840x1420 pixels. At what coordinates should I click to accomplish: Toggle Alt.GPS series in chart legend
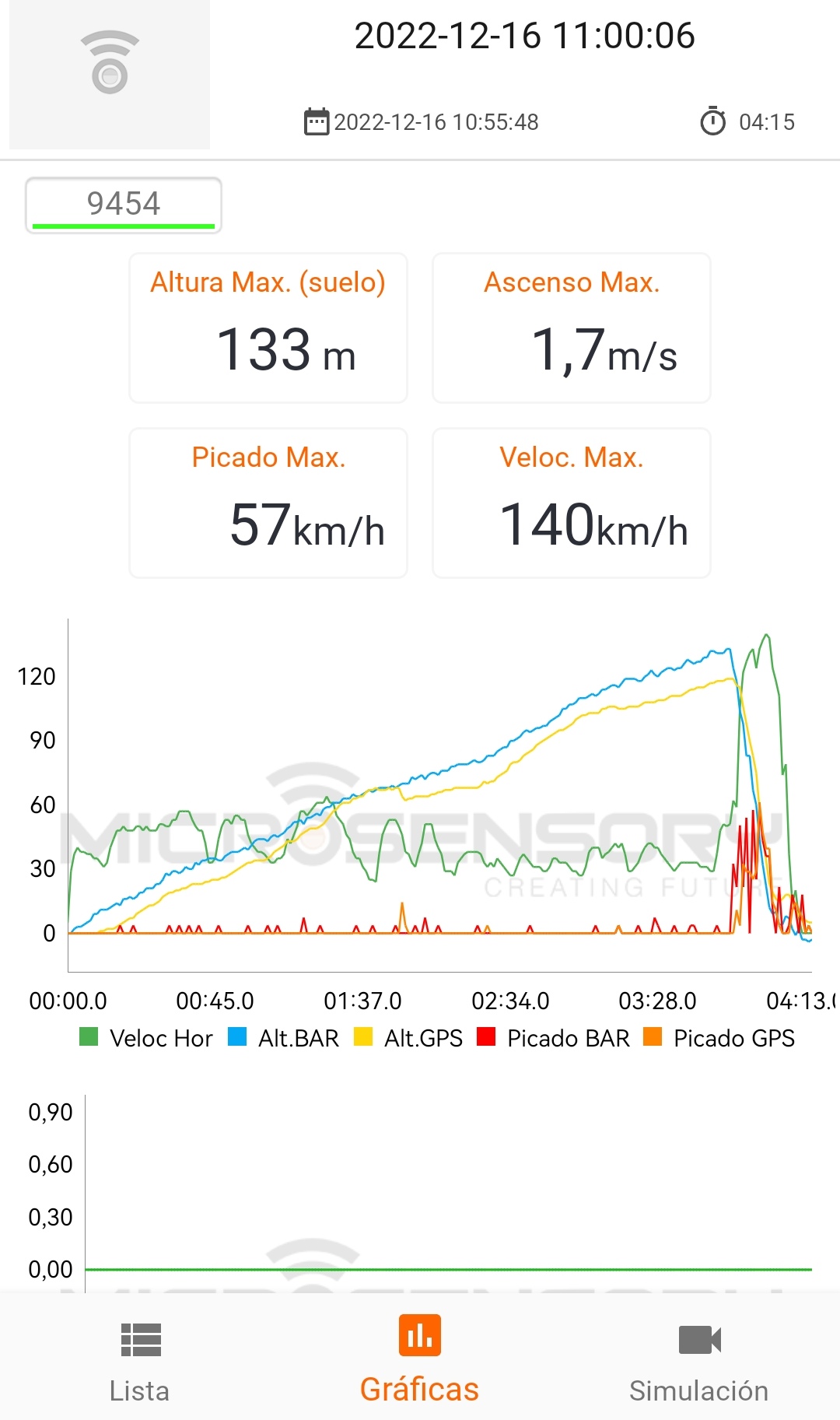pyautogui.click(x=408, y=1038)
